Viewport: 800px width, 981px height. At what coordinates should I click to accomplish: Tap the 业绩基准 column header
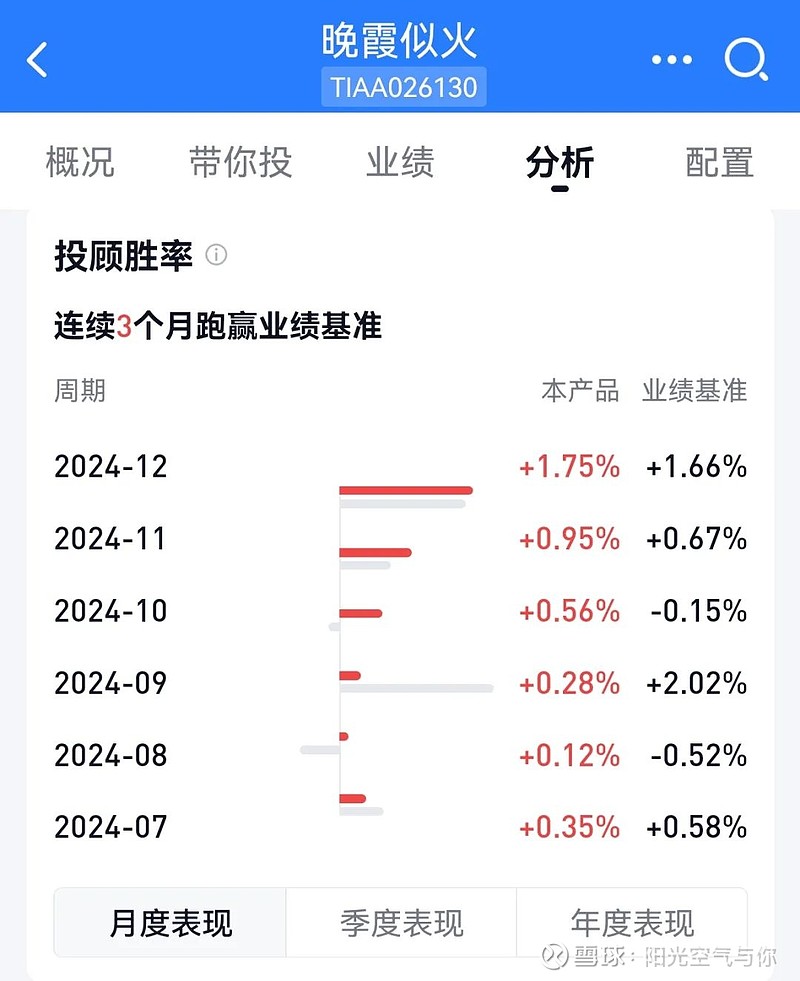[x=694, y=392]
